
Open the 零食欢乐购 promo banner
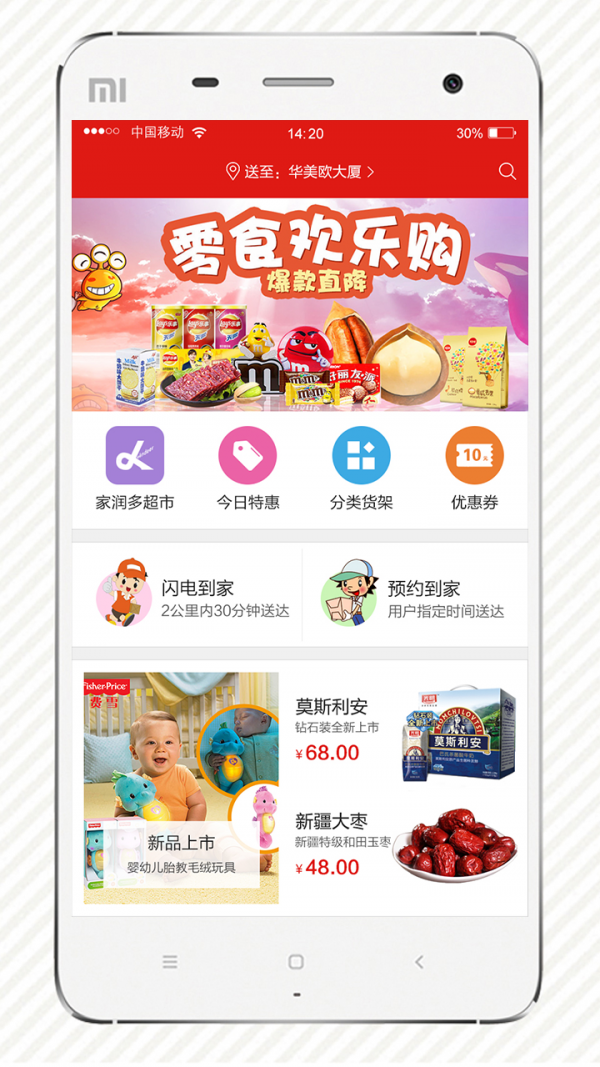click(x=300, y=304)
